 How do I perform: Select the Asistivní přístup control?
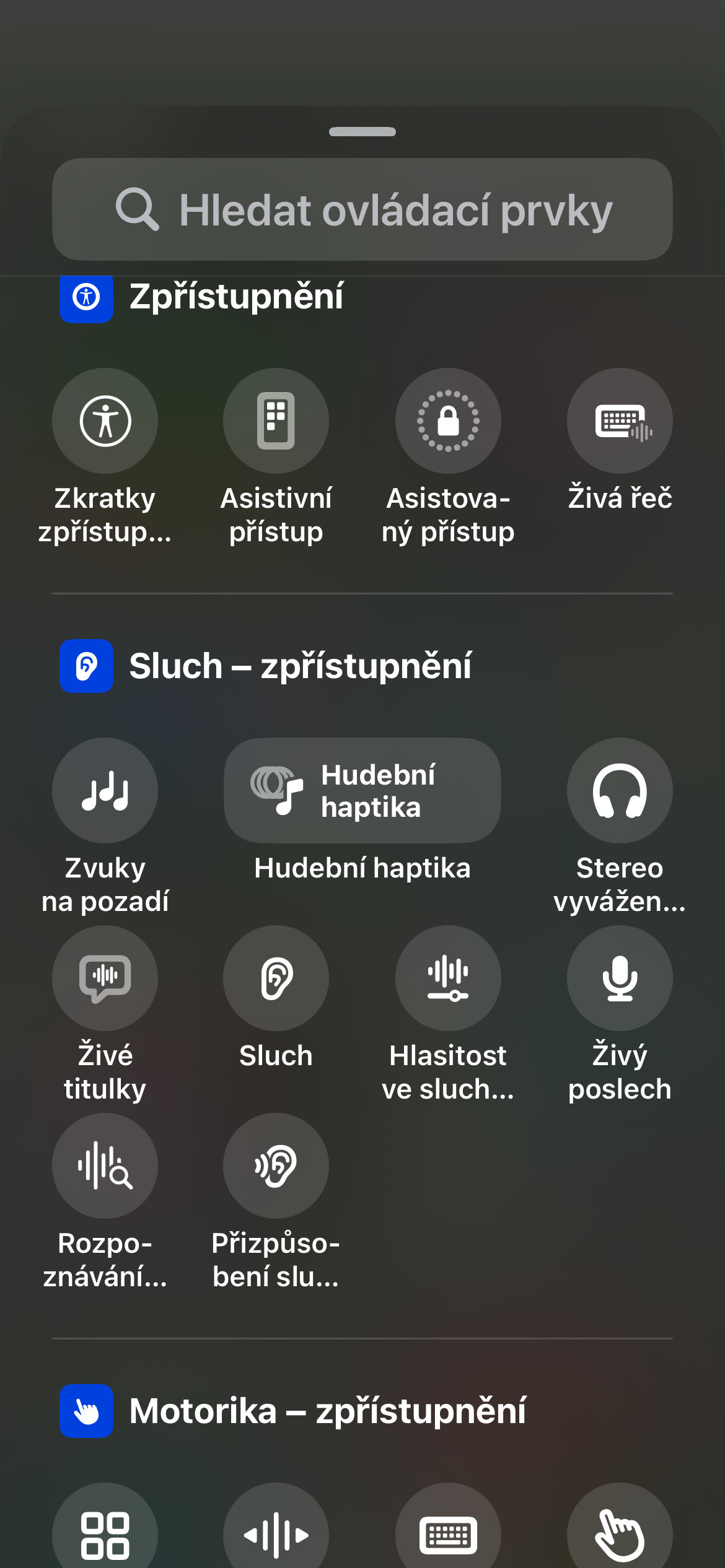(276, 421)
